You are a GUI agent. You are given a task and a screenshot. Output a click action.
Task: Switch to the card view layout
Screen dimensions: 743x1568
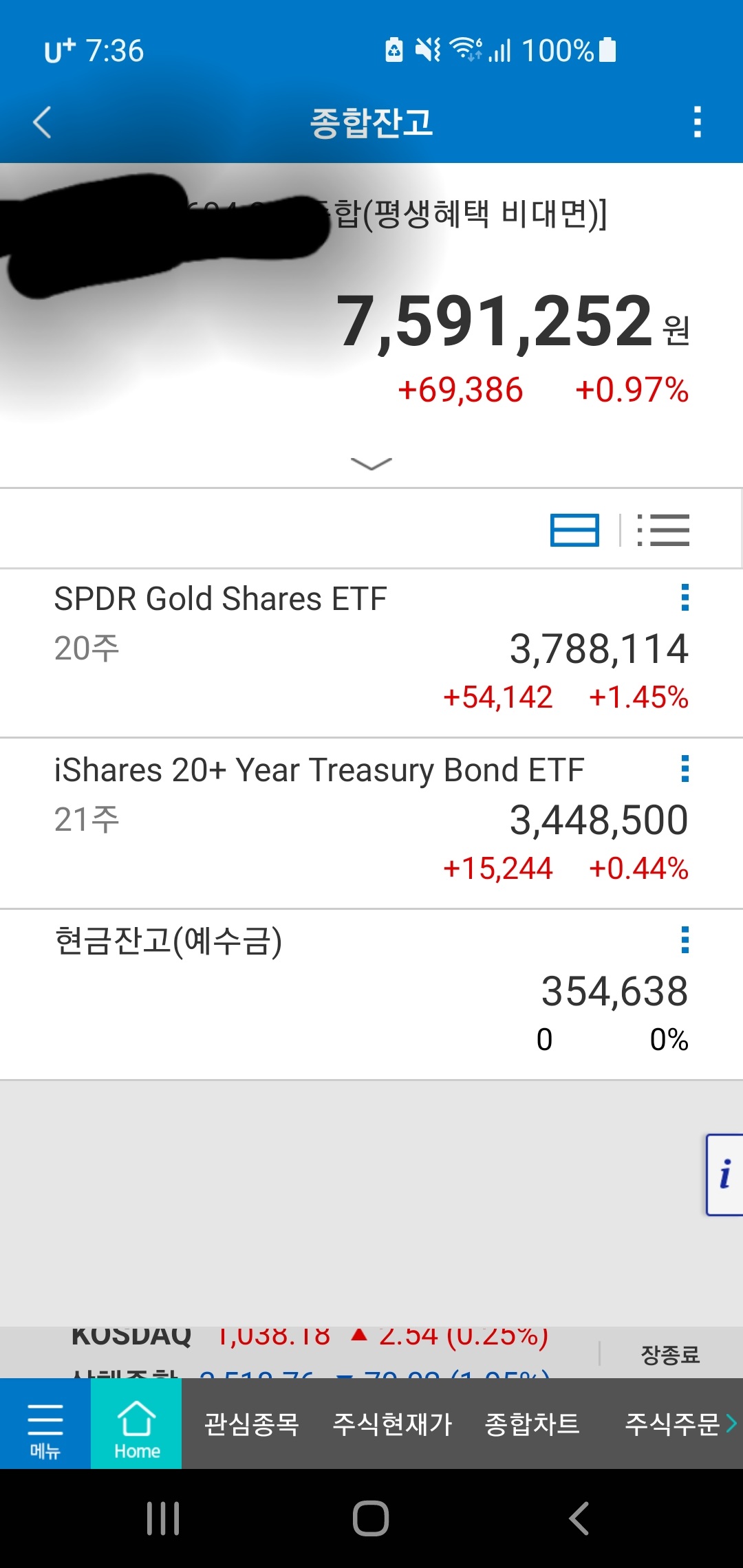574,530
